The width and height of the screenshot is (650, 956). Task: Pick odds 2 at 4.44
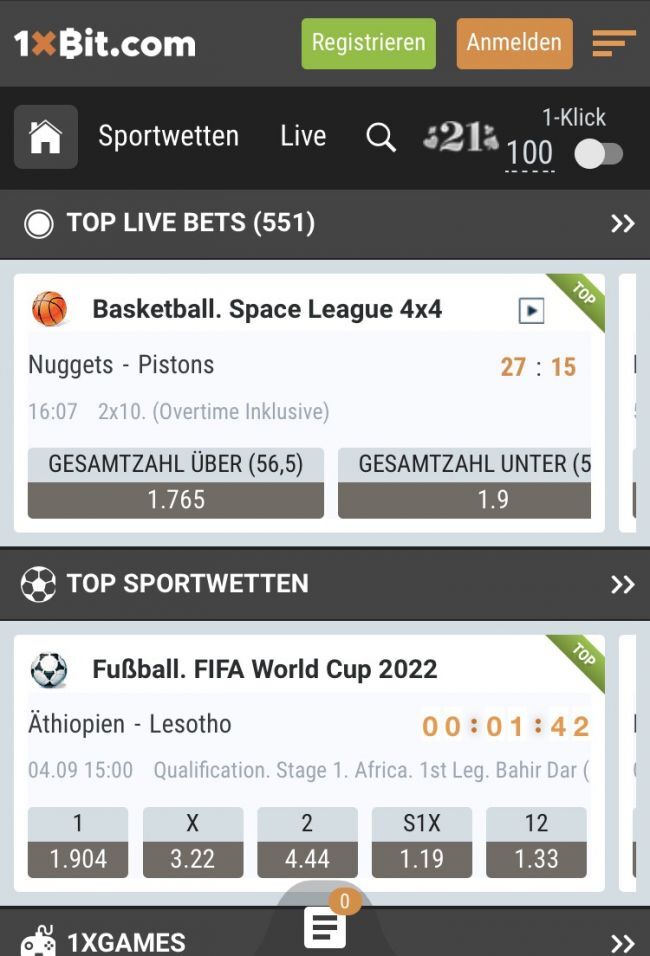click(307, 858)
